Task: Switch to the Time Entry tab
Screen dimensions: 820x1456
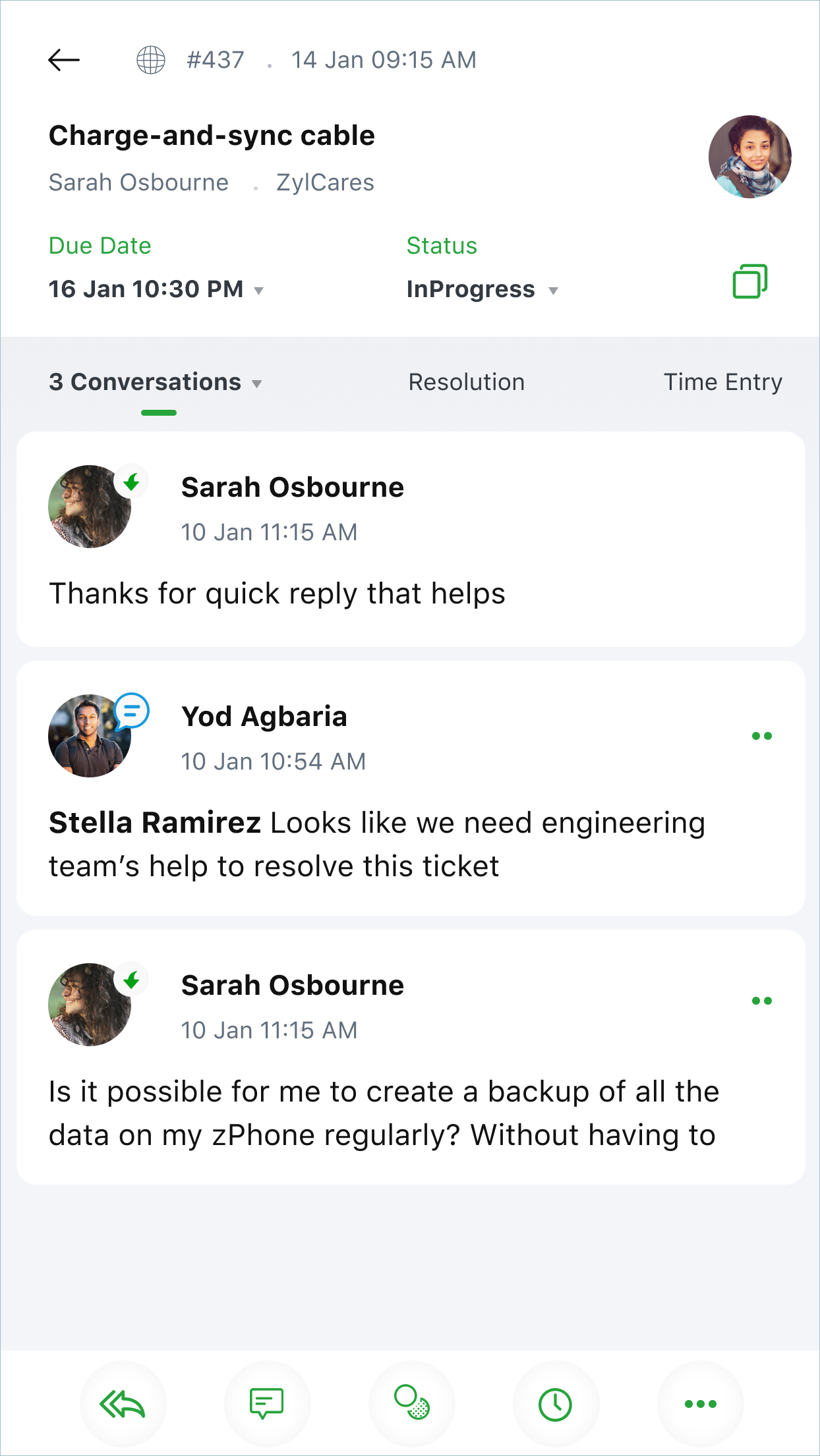Action: click(722, 382)
